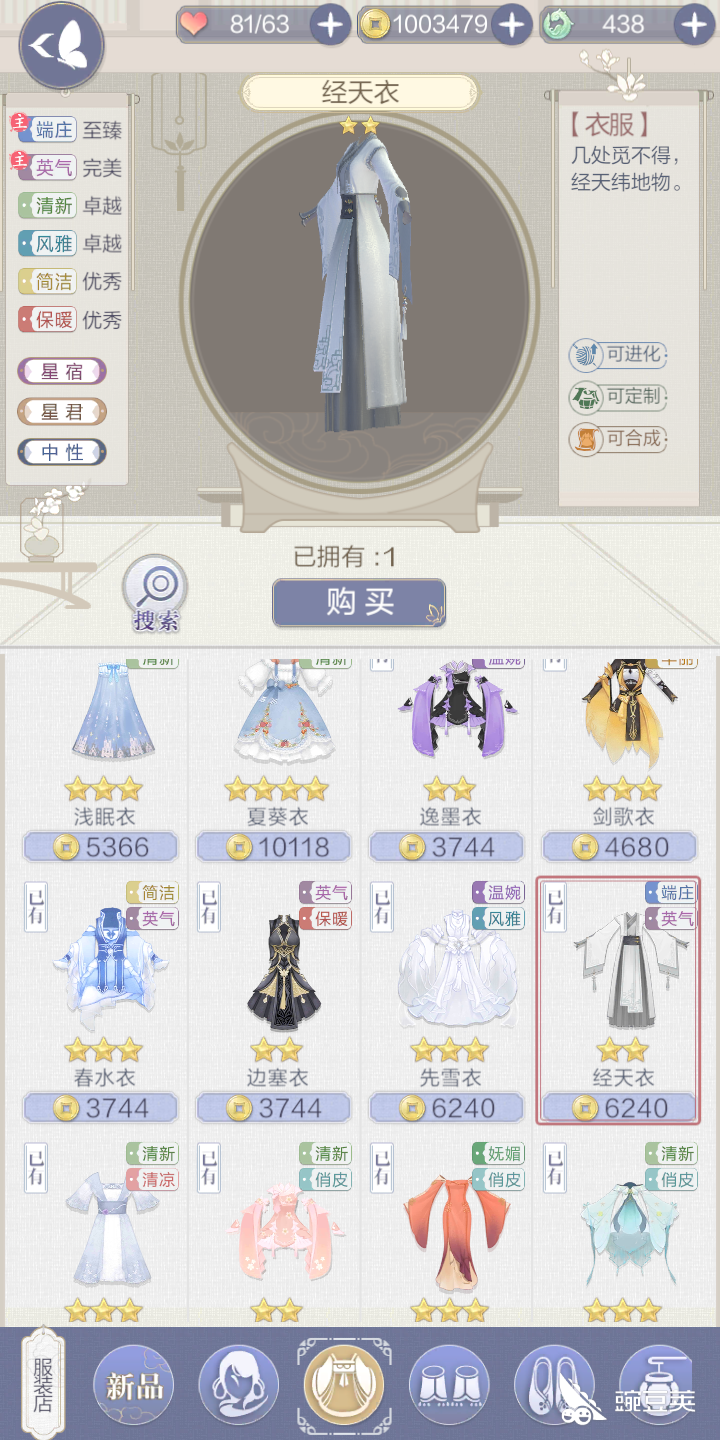Select the 剑歌衣 outfit item
The height and width of the screenshot is (1440, 720).
620,760
